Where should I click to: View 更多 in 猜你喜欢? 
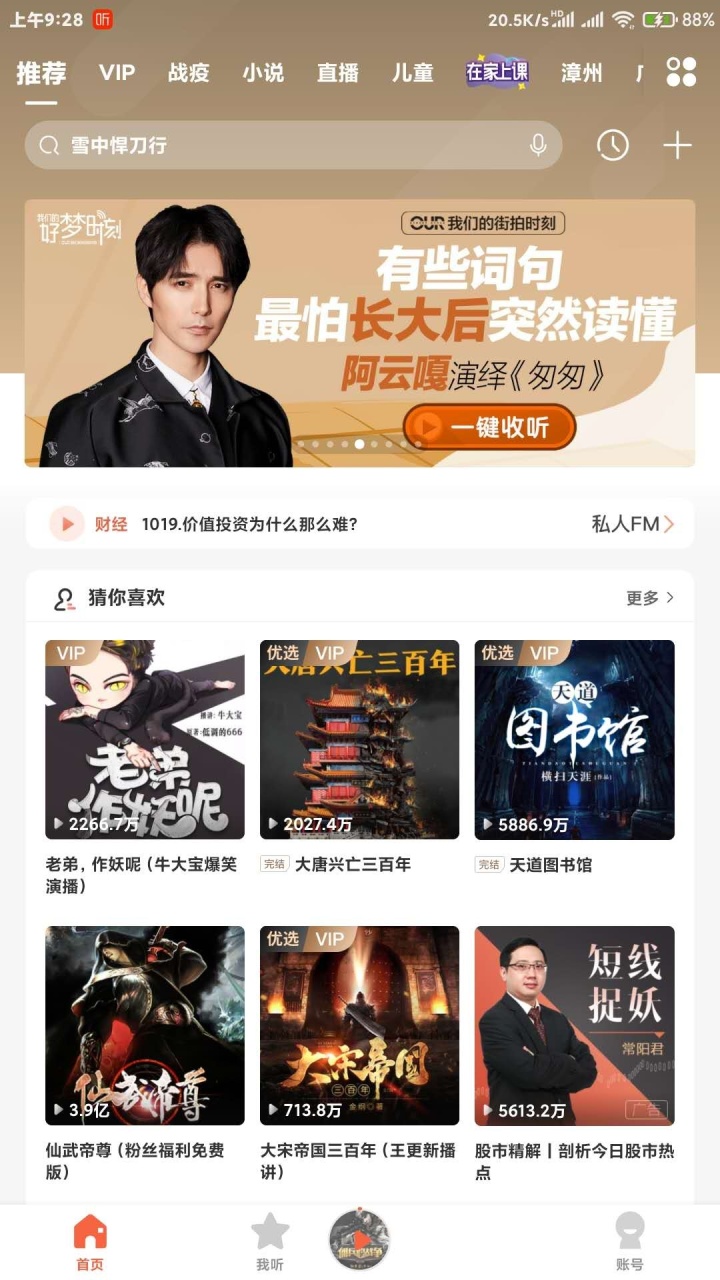click(650, 598)
